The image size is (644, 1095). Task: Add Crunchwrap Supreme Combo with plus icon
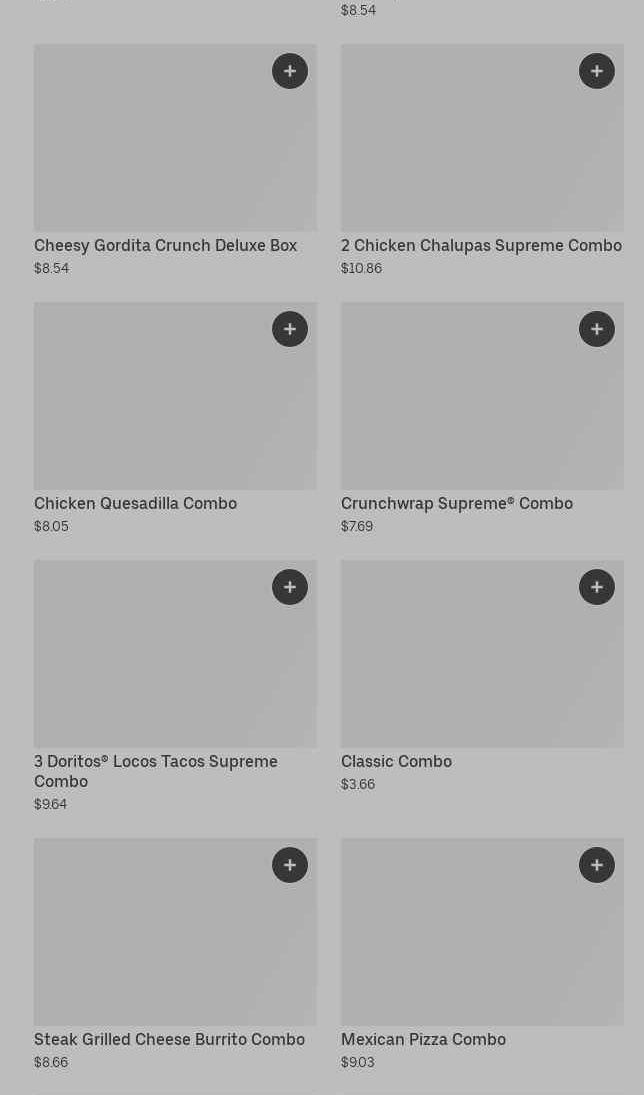[x=597, y=329]
